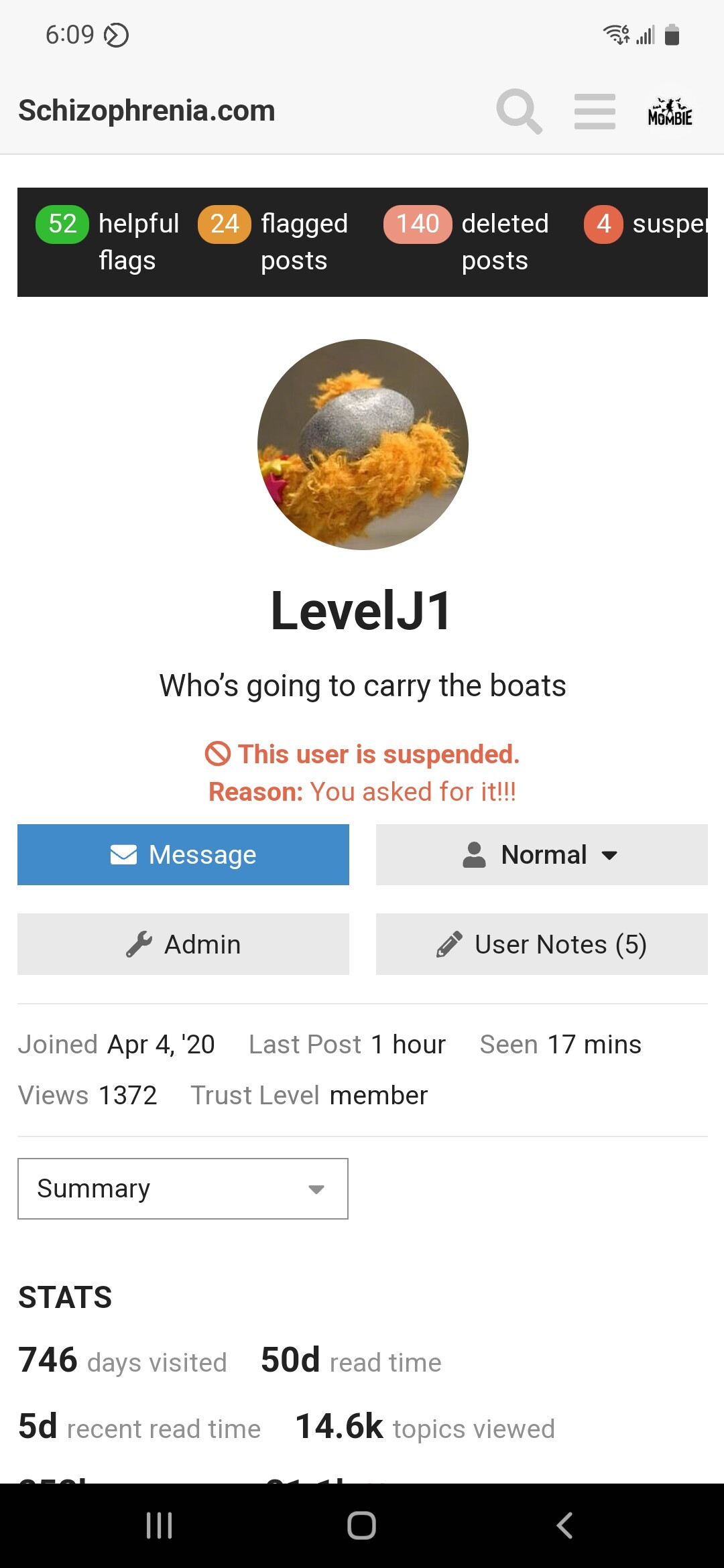Go to Schizophrenia.com home

point(147,111)
